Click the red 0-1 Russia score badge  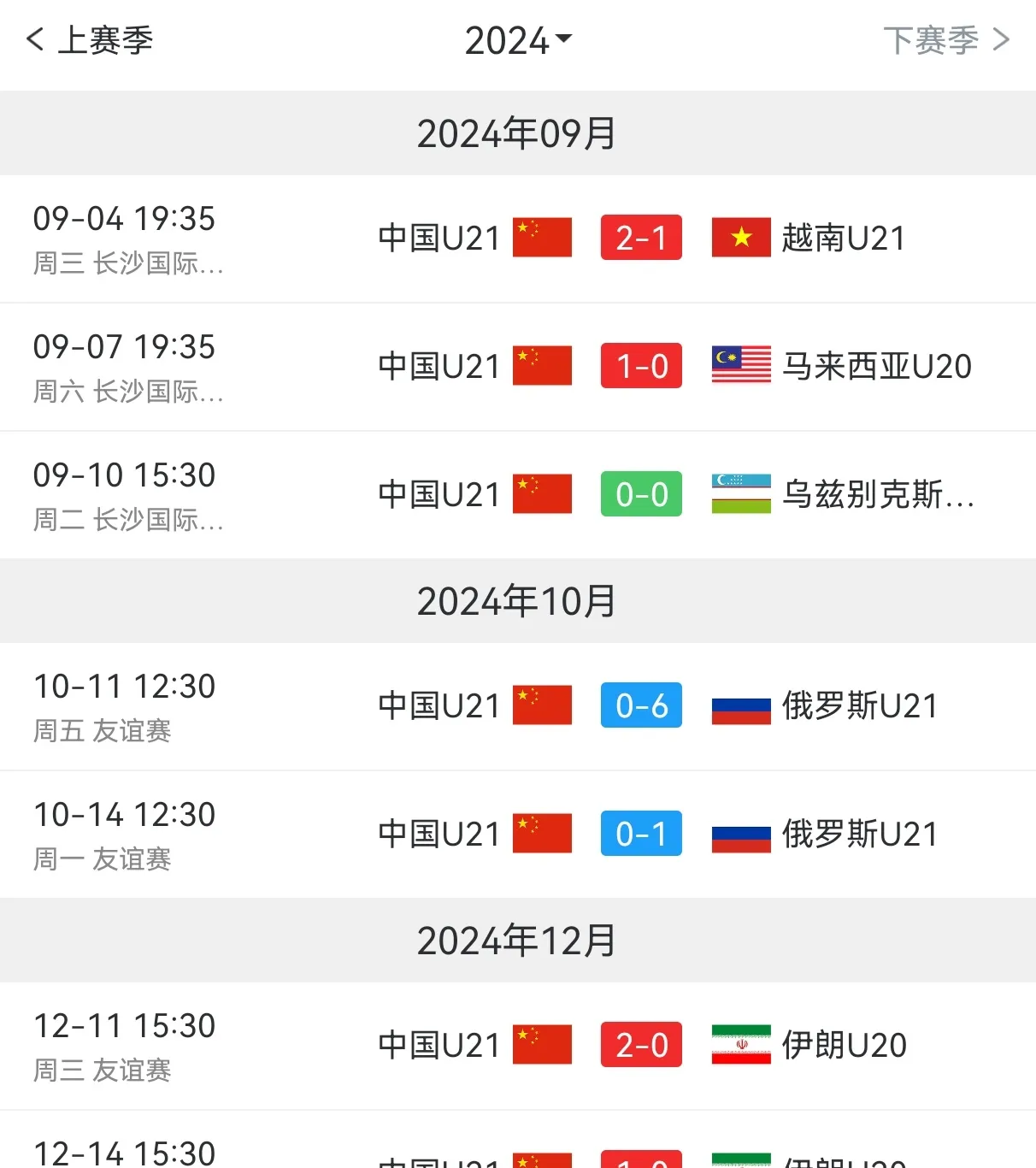641,834
